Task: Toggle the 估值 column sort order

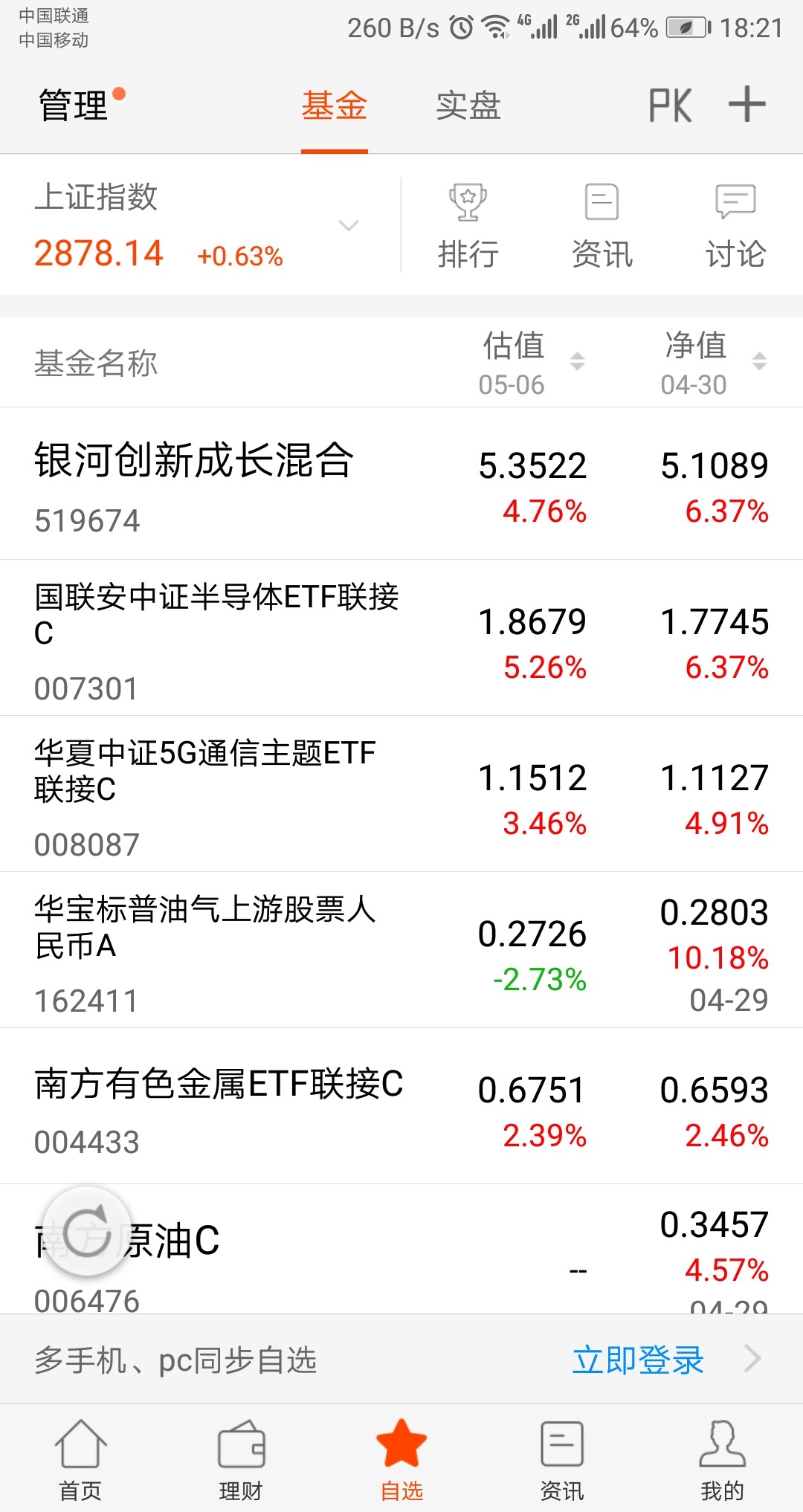Action: click(576, 362)
